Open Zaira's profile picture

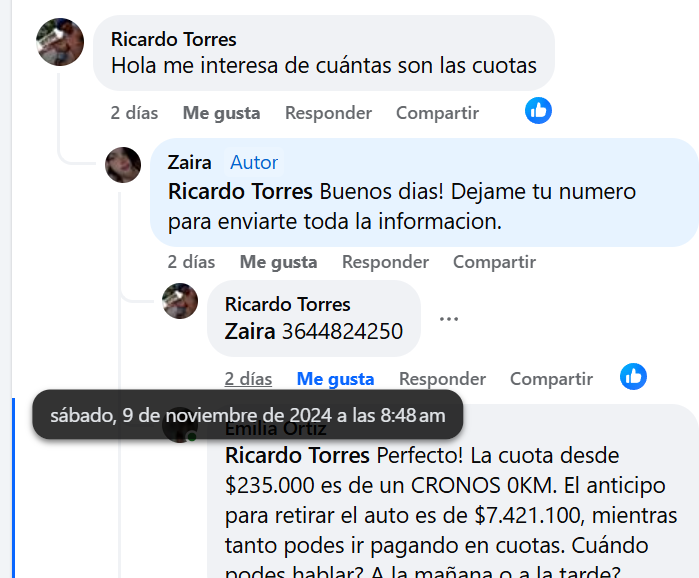(x=123, y=165)
